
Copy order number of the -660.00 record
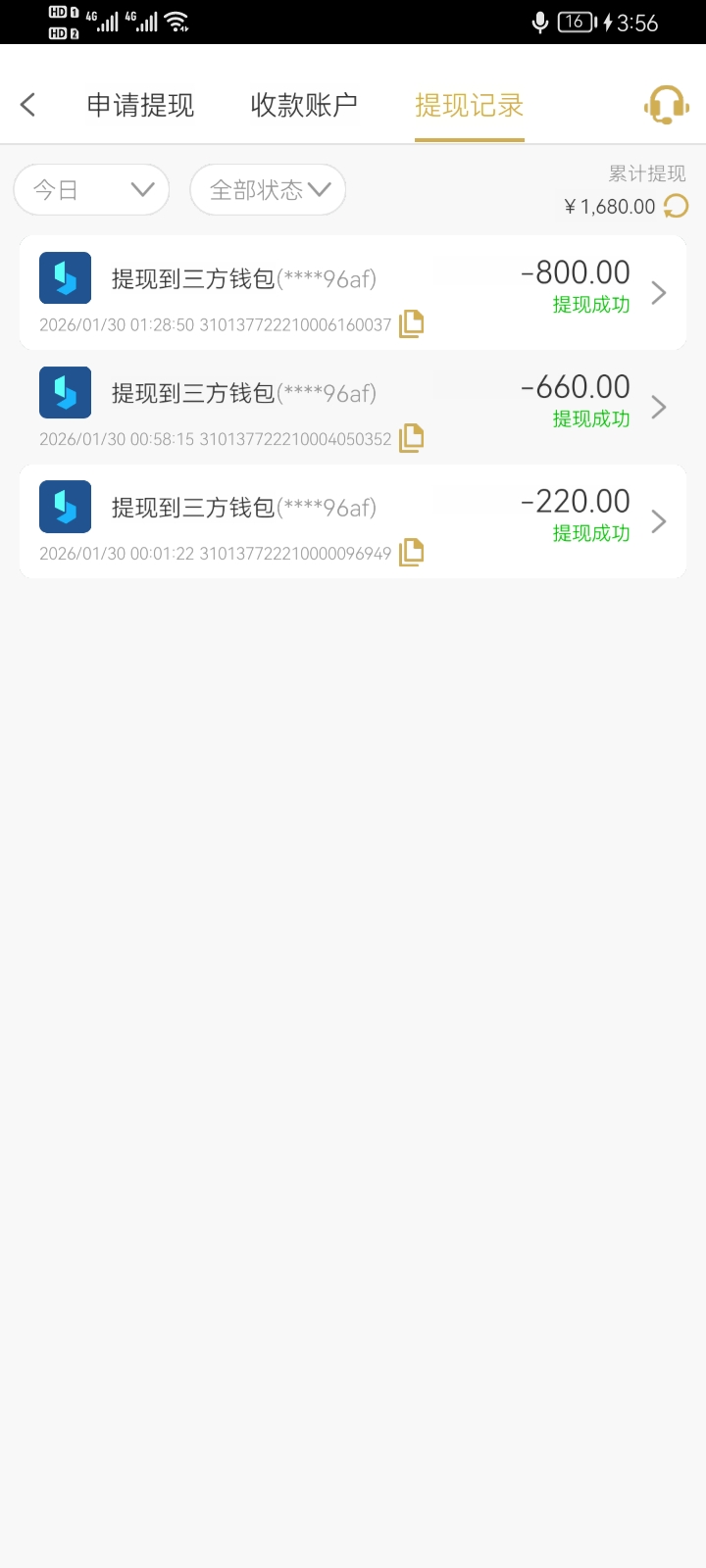(411, 438)
